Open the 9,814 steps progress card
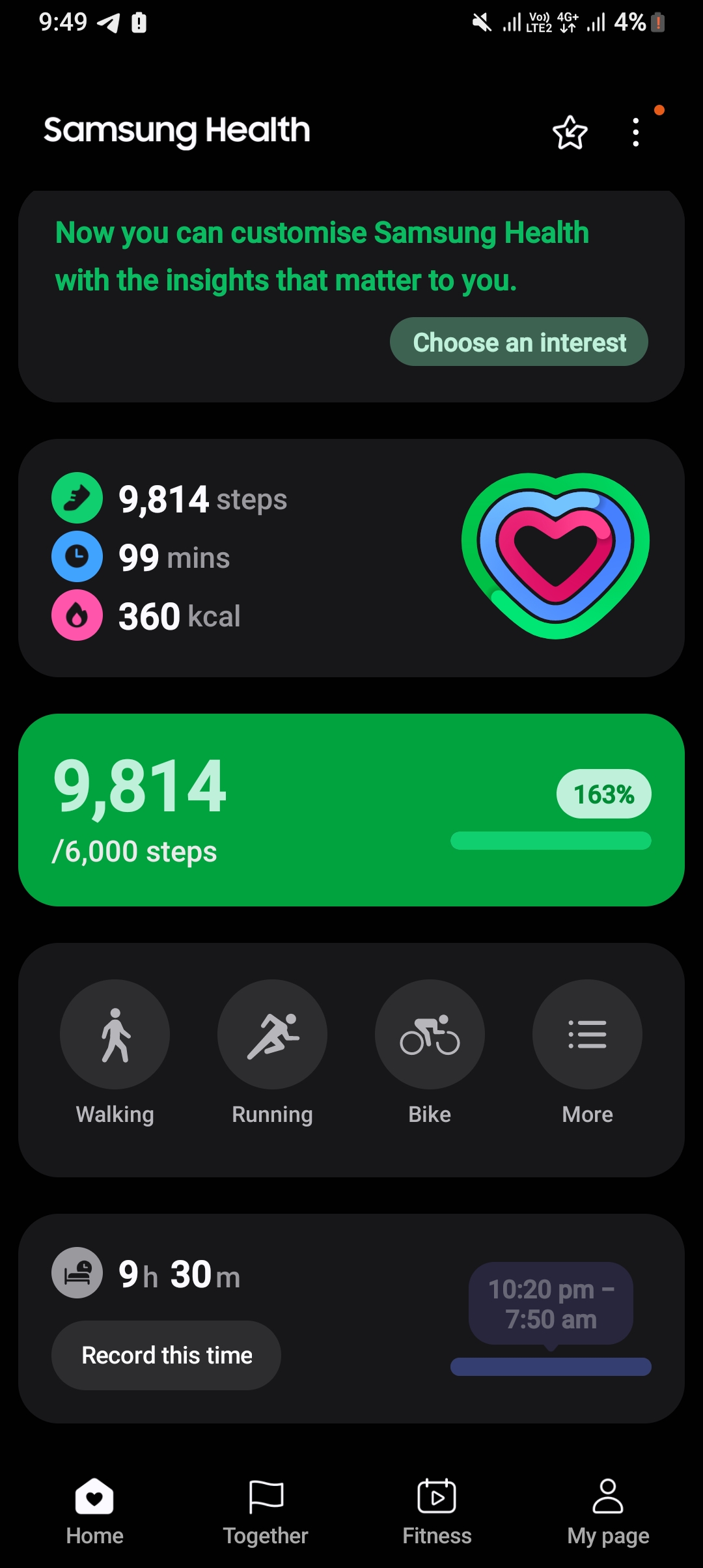 coord(351,809)
